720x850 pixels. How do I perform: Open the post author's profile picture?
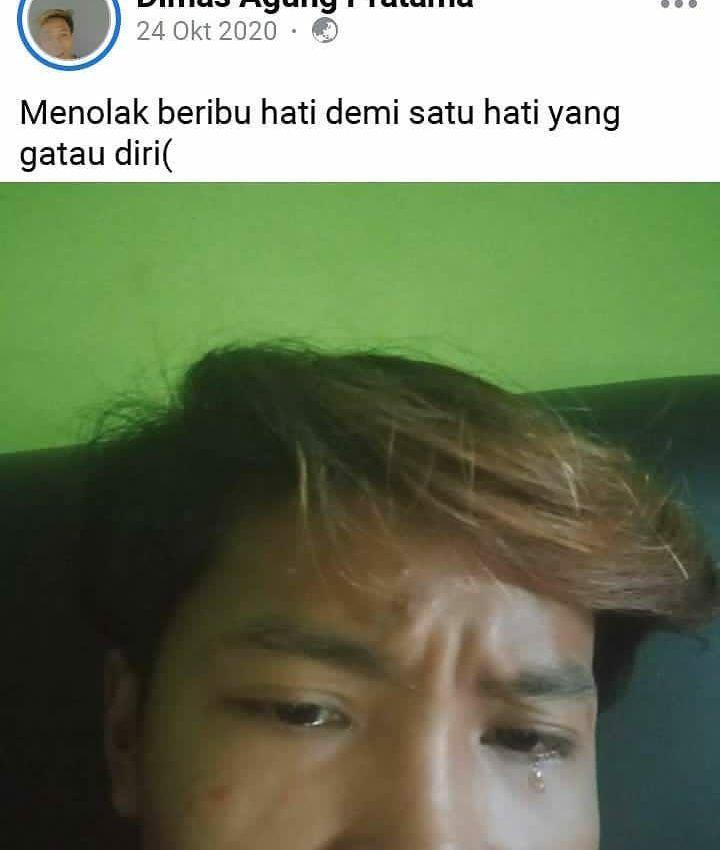(68, 28)
